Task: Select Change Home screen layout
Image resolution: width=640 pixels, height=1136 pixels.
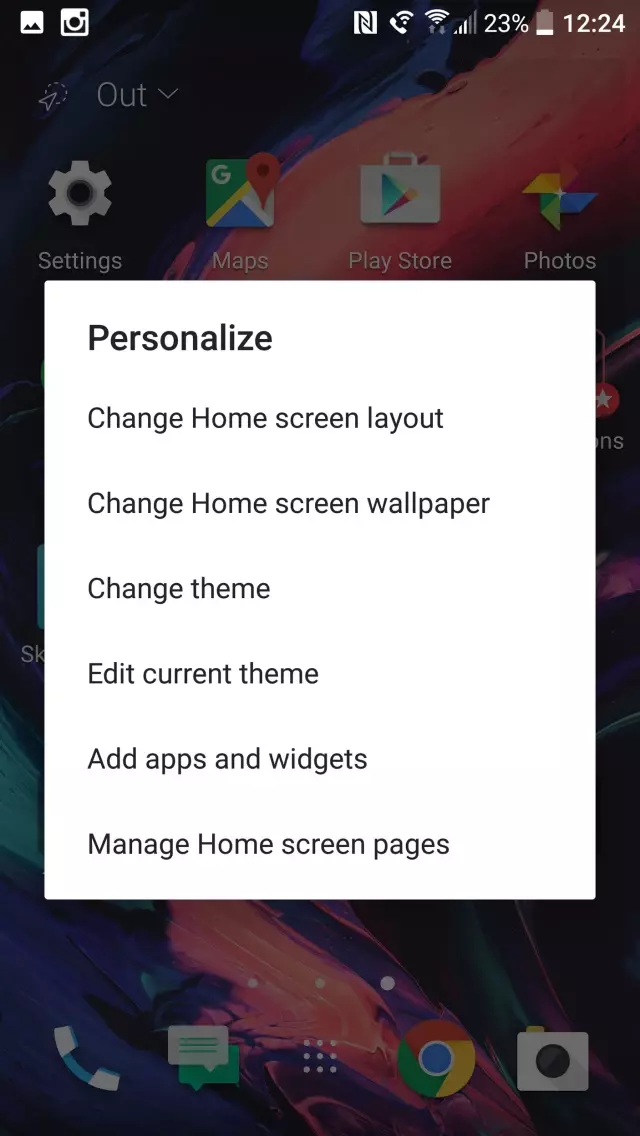Action: tap(320, 418)
